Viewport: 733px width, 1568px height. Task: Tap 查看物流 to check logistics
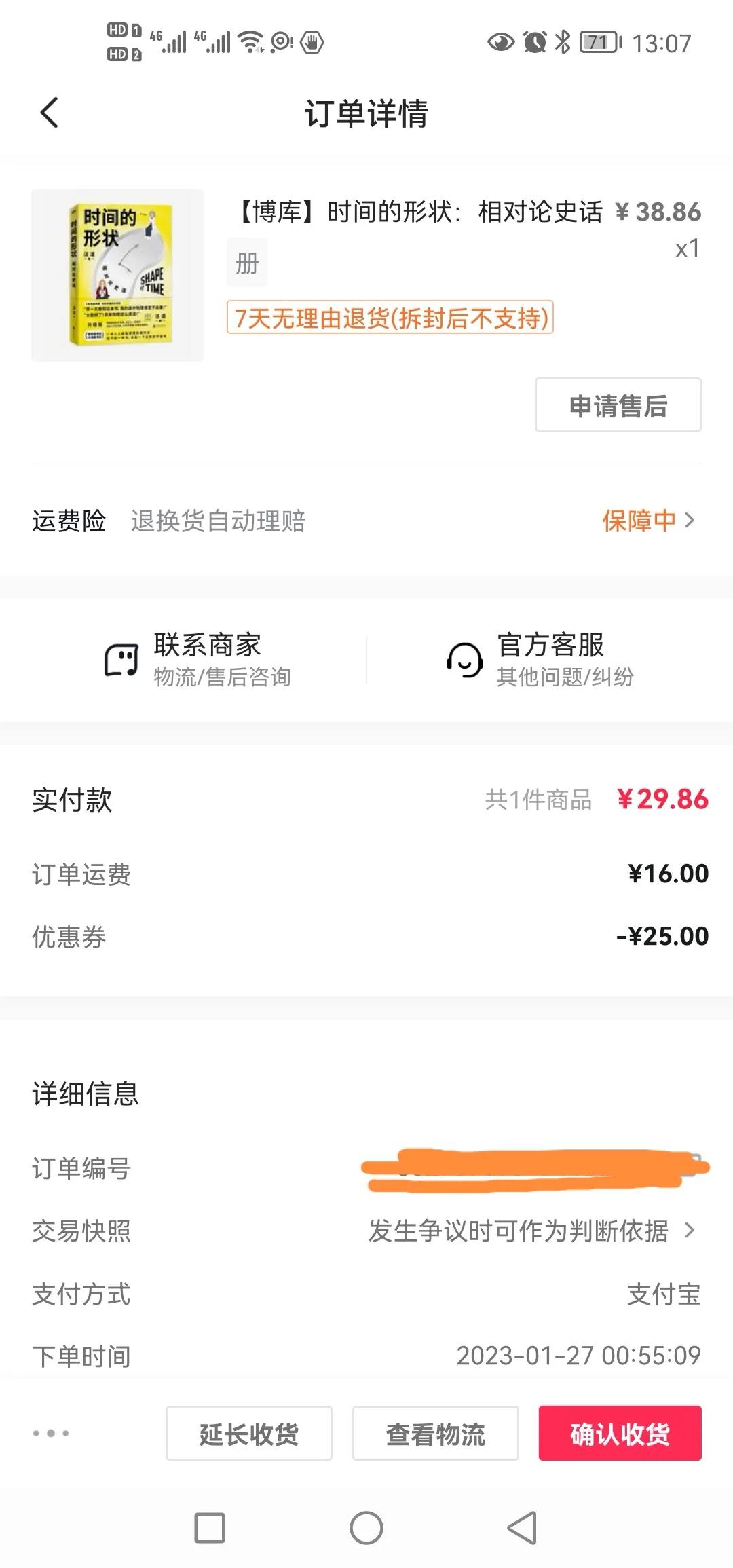click(x=435, y=1433)
